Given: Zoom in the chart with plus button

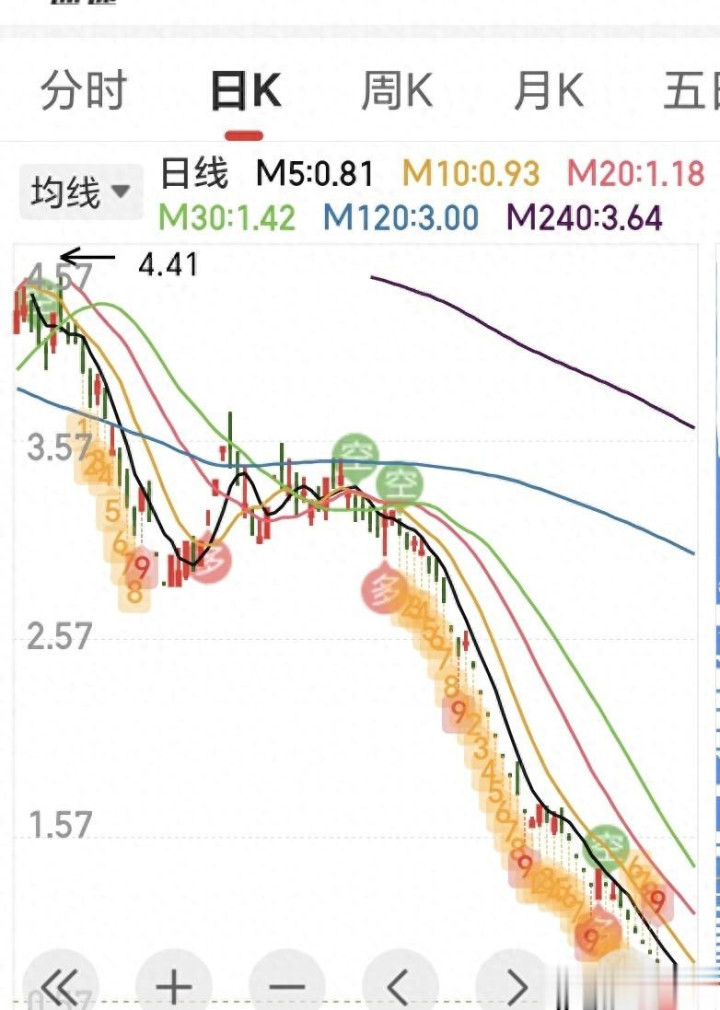Looking at the screenshot, I should [x=174, y=987].
